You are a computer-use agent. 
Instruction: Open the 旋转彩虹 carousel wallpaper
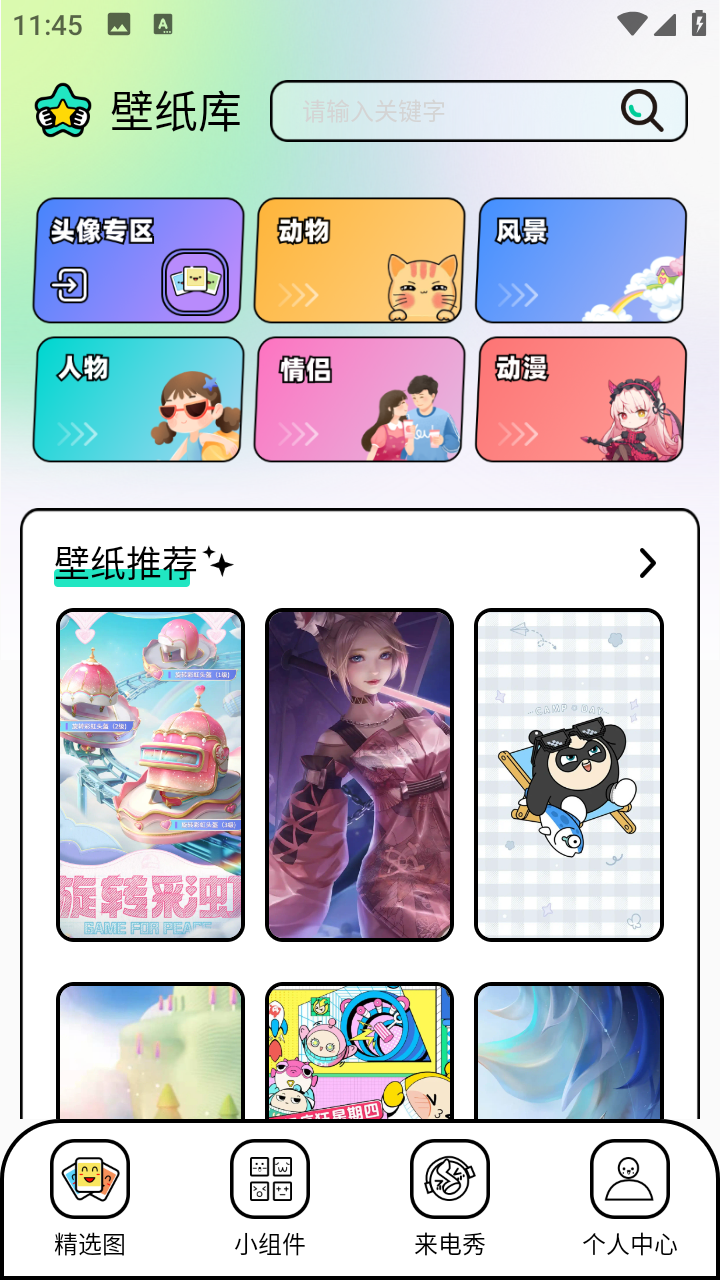(x=150, y=775)
